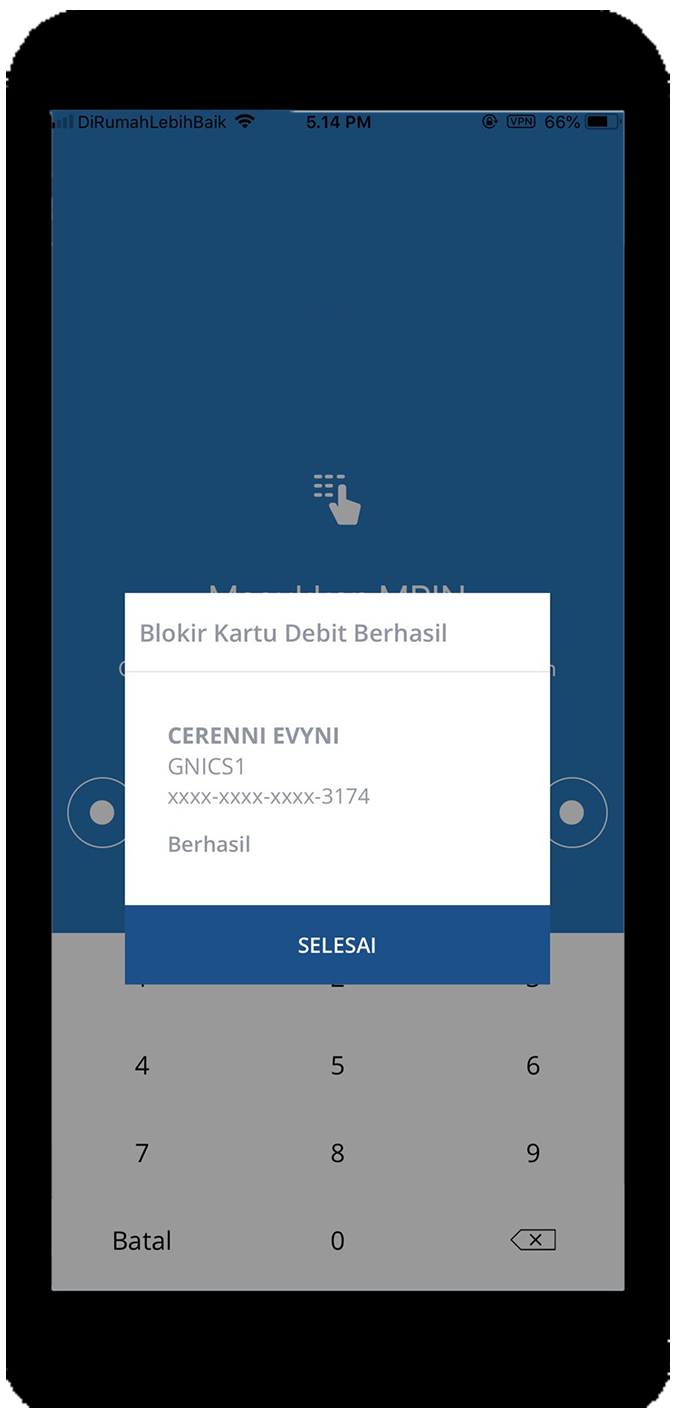676x1417 pixels.
Task: Confirm the dialog with SELESAI
Action: pos(337,945)
